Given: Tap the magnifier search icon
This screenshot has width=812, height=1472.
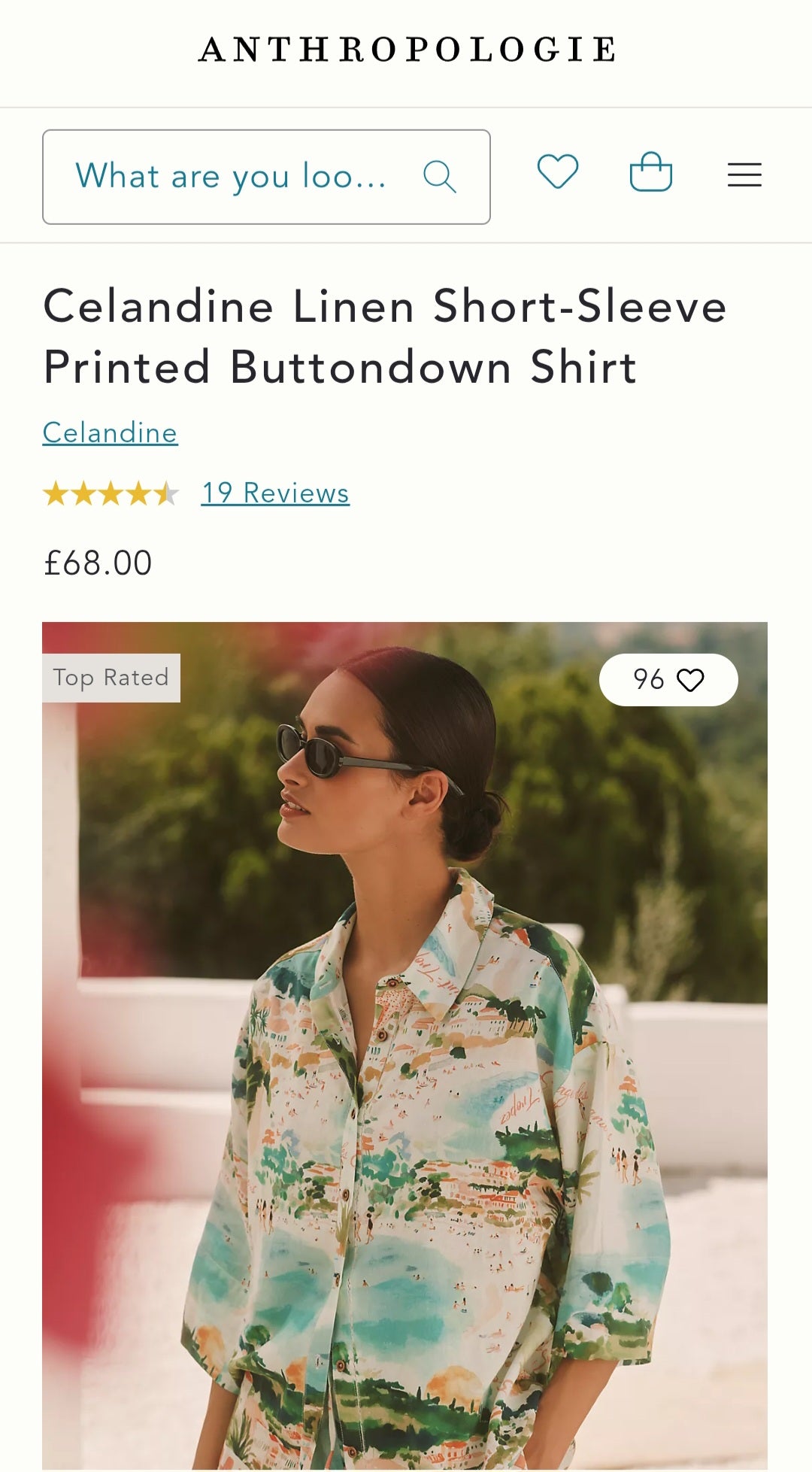Looking at the screenshot, I should (x=440, y=177).
